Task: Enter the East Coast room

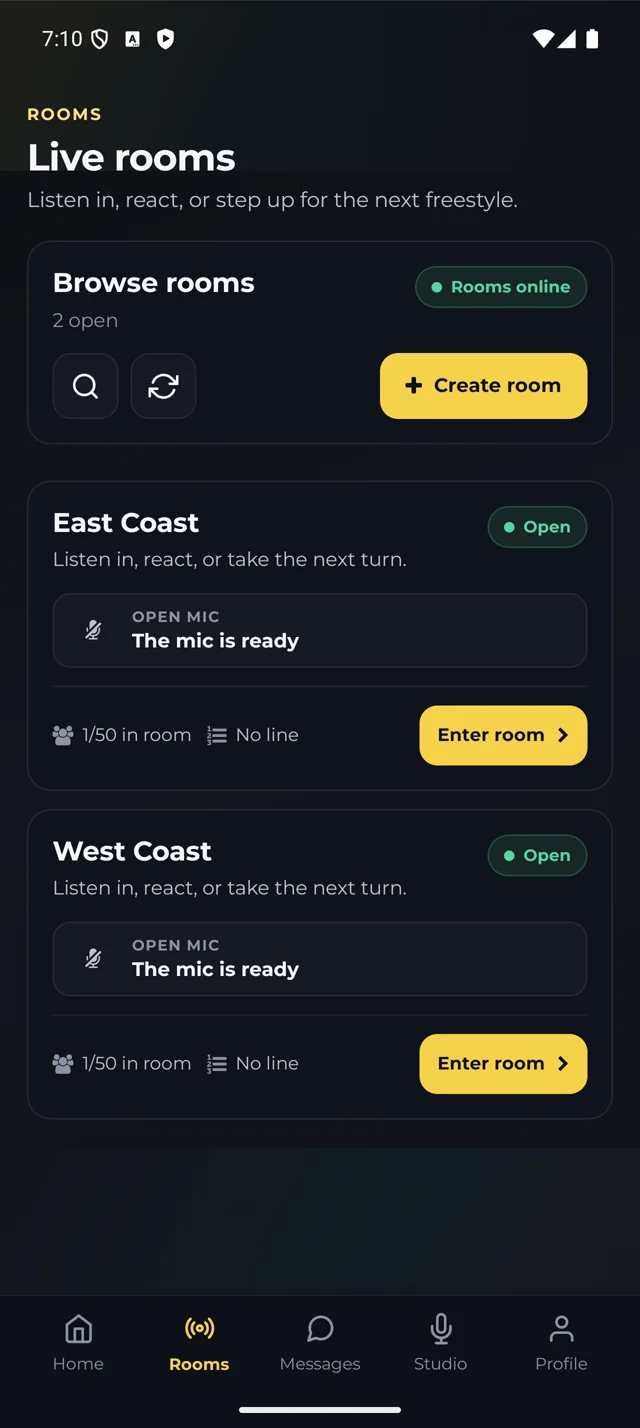Action: coord(503,735)
